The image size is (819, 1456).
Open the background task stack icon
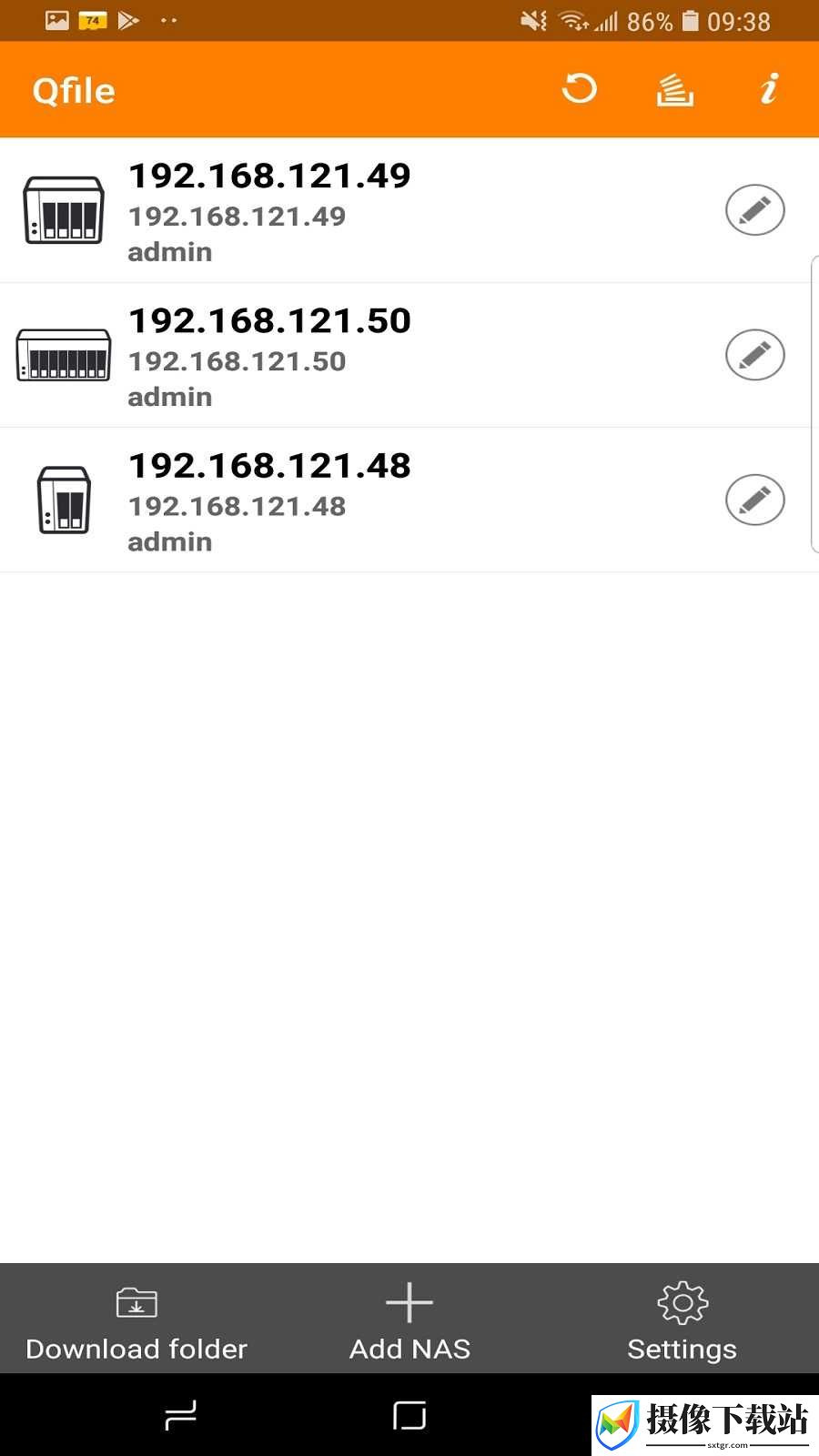click(x=675, y=89)
